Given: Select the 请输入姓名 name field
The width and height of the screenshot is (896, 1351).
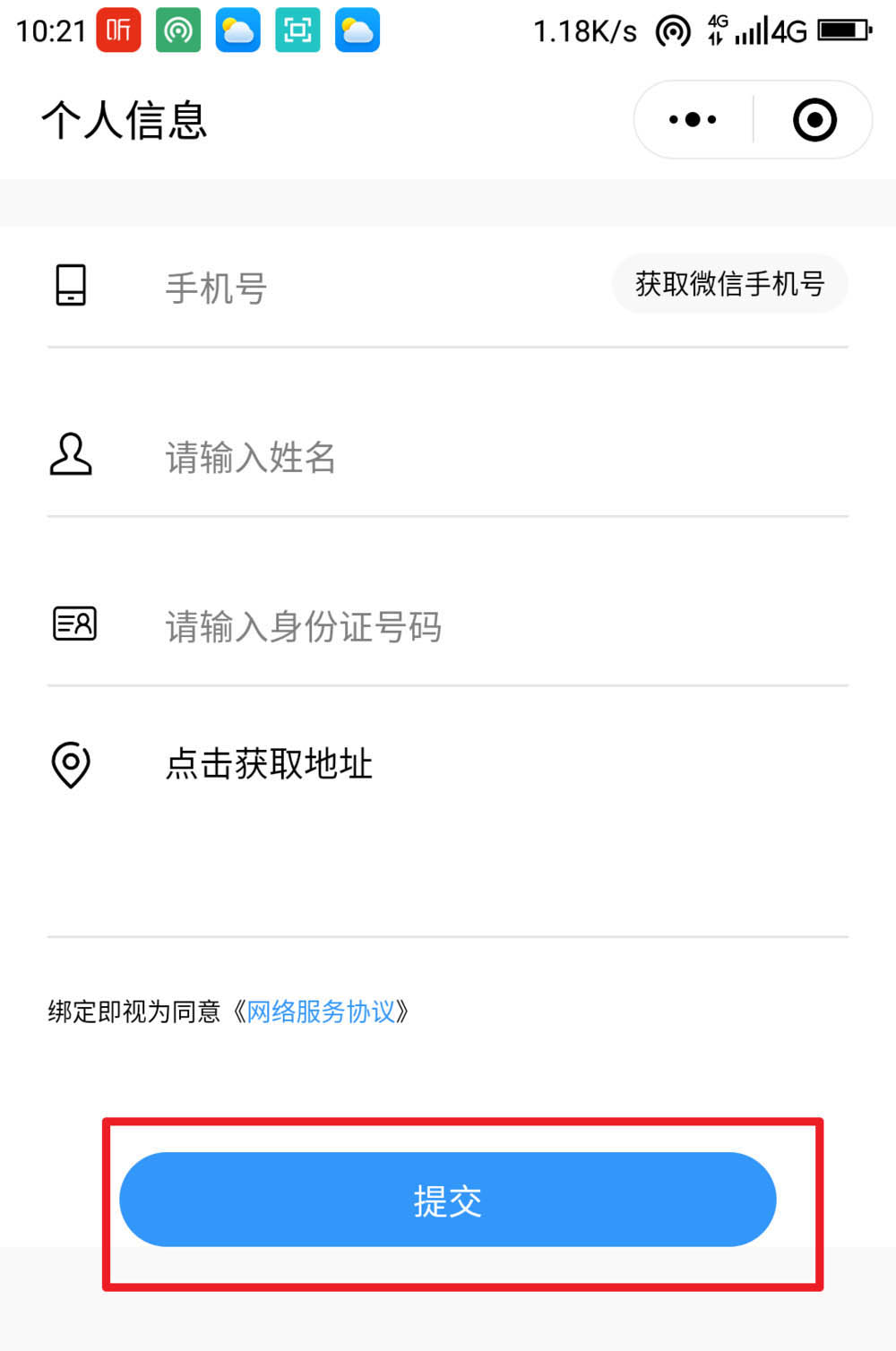Looking at the screenshot, I should click(x=448, y=458).
